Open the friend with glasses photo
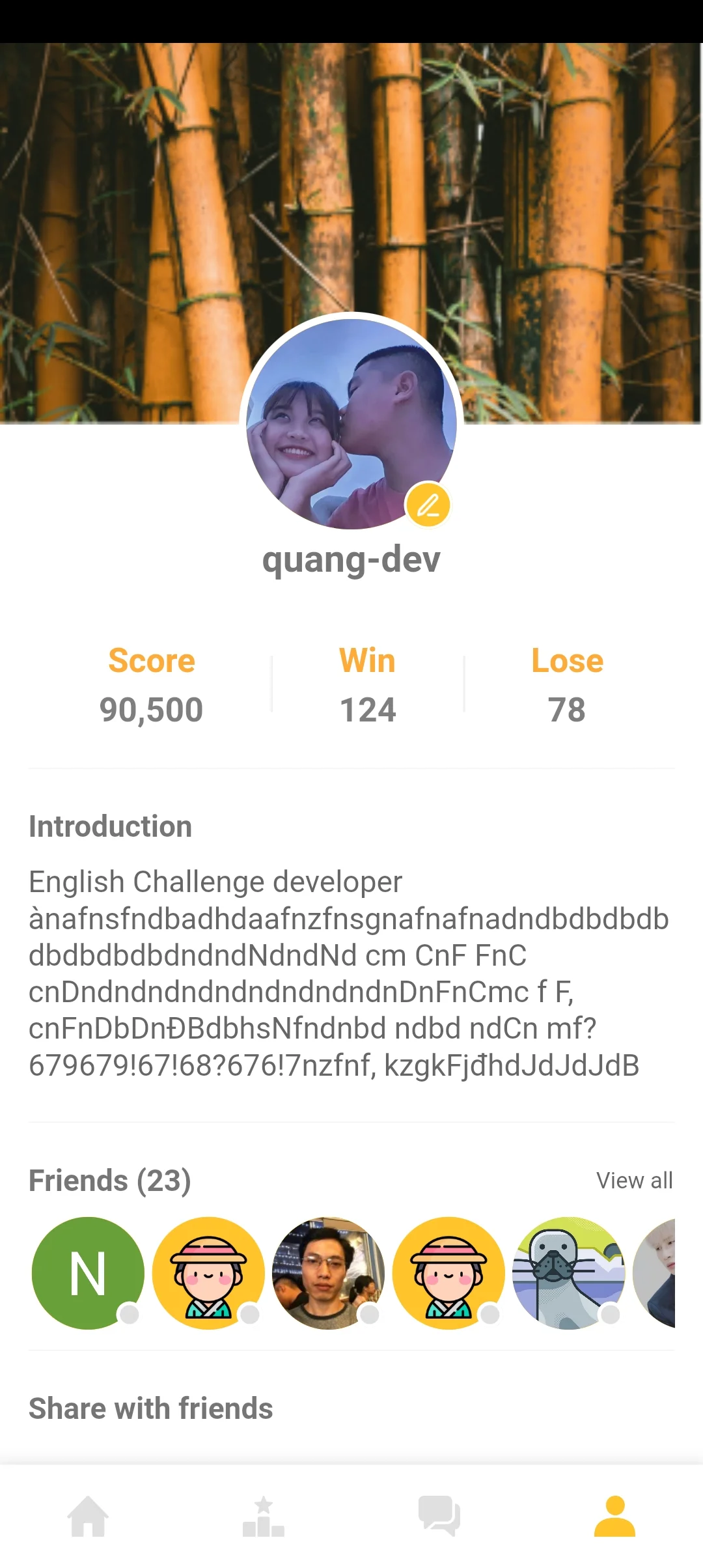Viewport: 703px width, 1568px height. [328, 1273]
